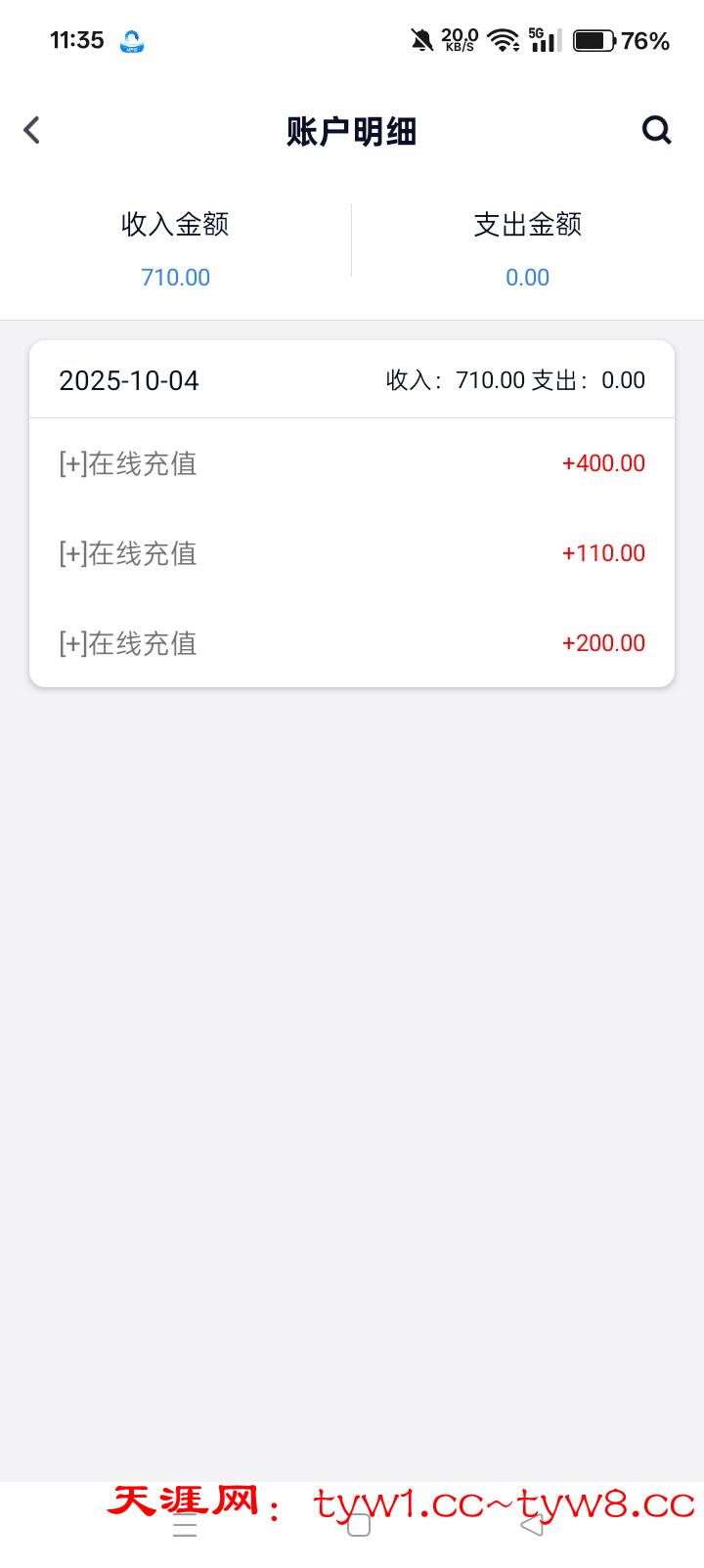Tap the system home button
The width and height of the screenshot is (704, 1568).
click(x=359, y=1526)
